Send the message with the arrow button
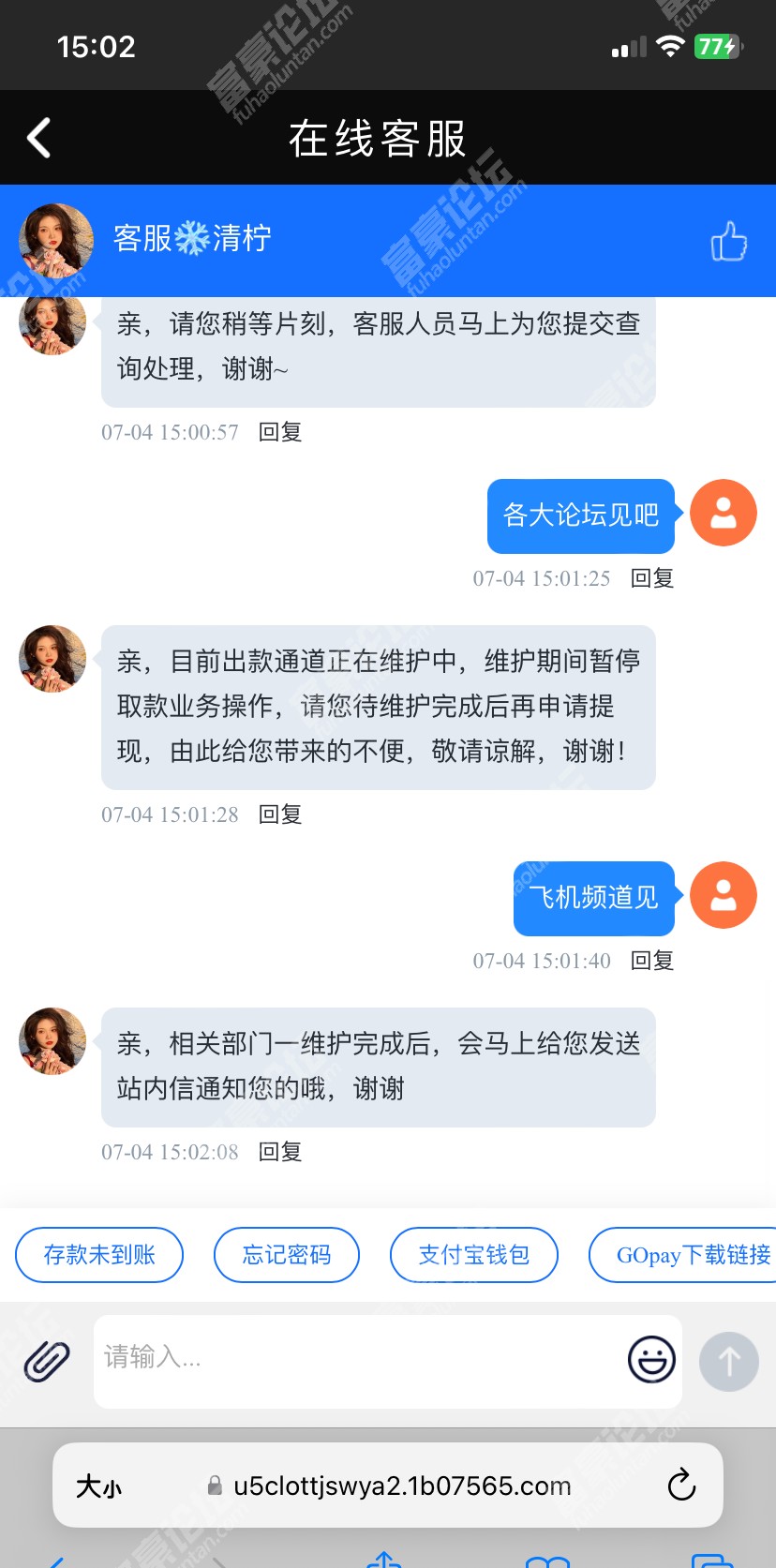The image size is (776, 1568). [728, 1361]
